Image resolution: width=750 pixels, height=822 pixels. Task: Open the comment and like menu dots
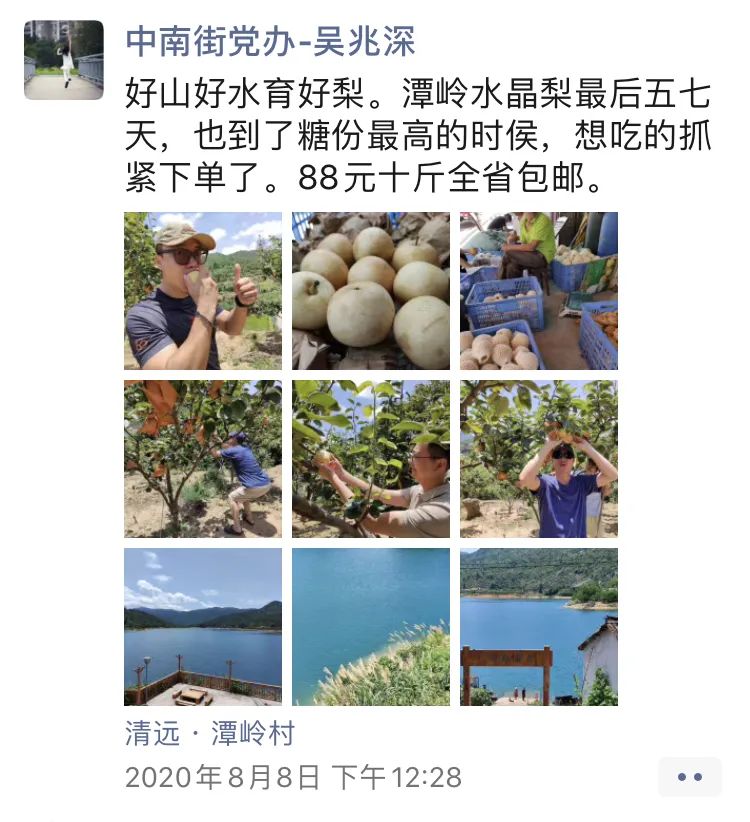click(689, 777)
